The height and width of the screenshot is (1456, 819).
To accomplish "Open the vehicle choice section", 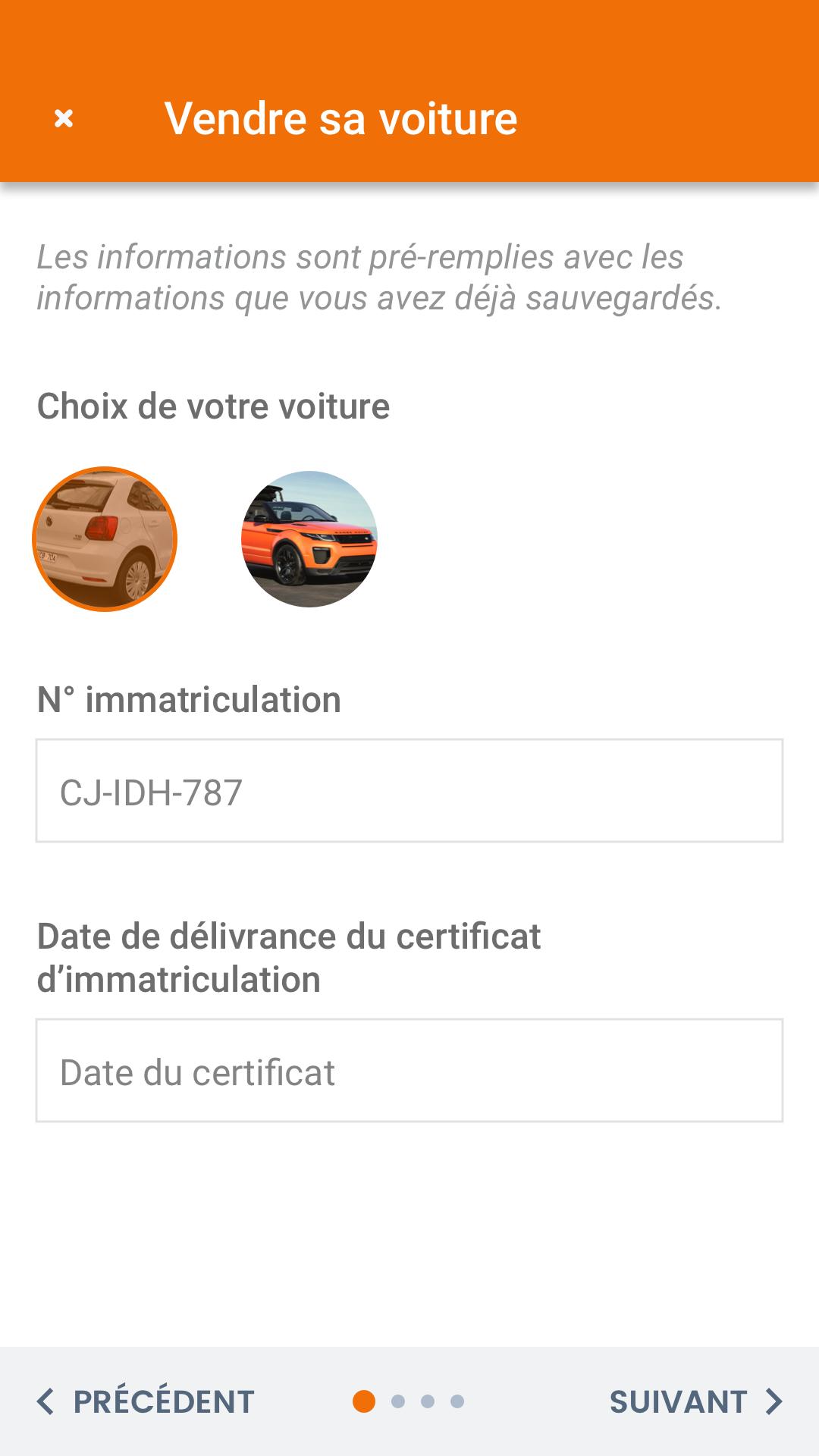I will pyautogui.click(x=212, y=406).
